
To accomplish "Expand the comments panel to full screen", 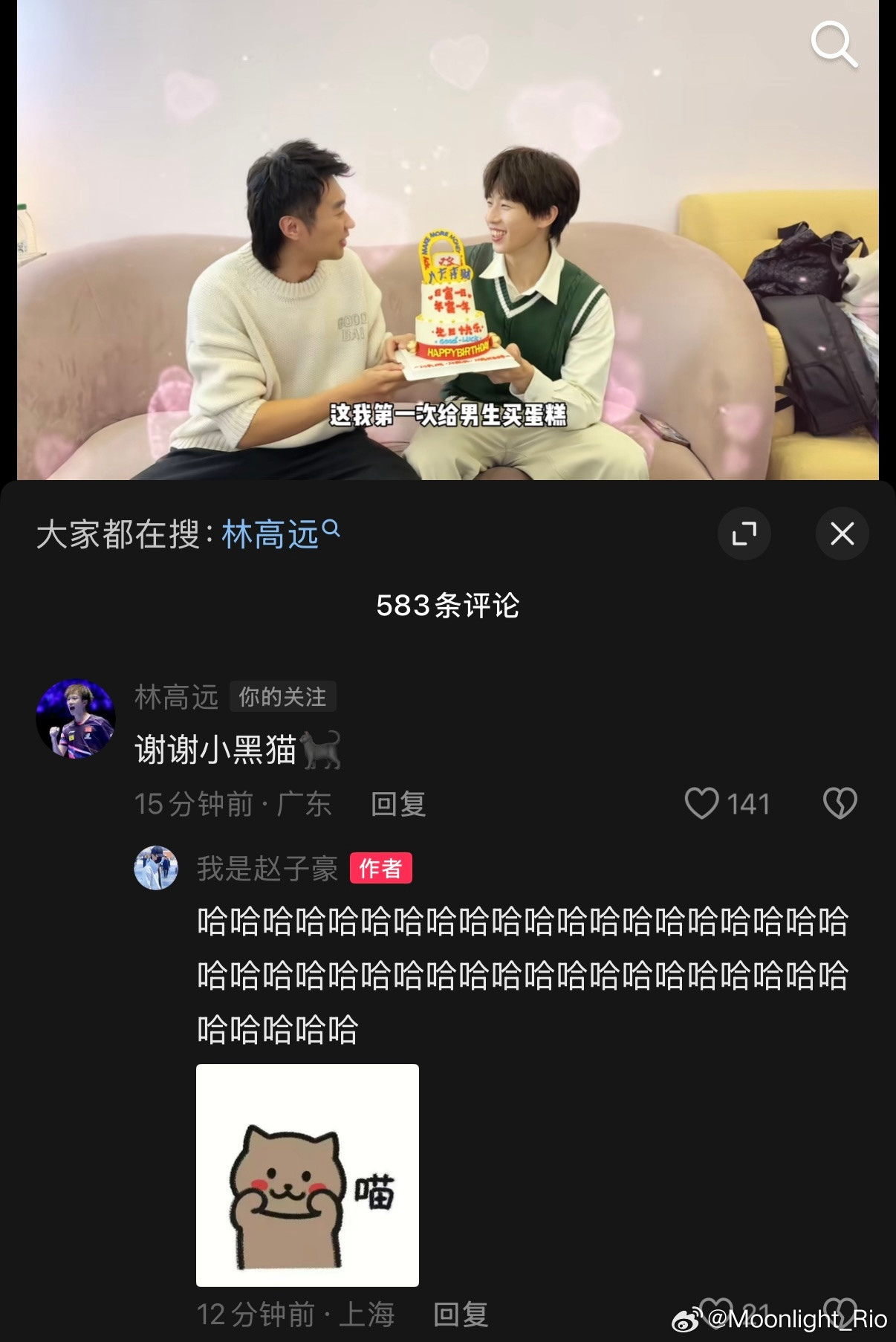I will 744,534.
